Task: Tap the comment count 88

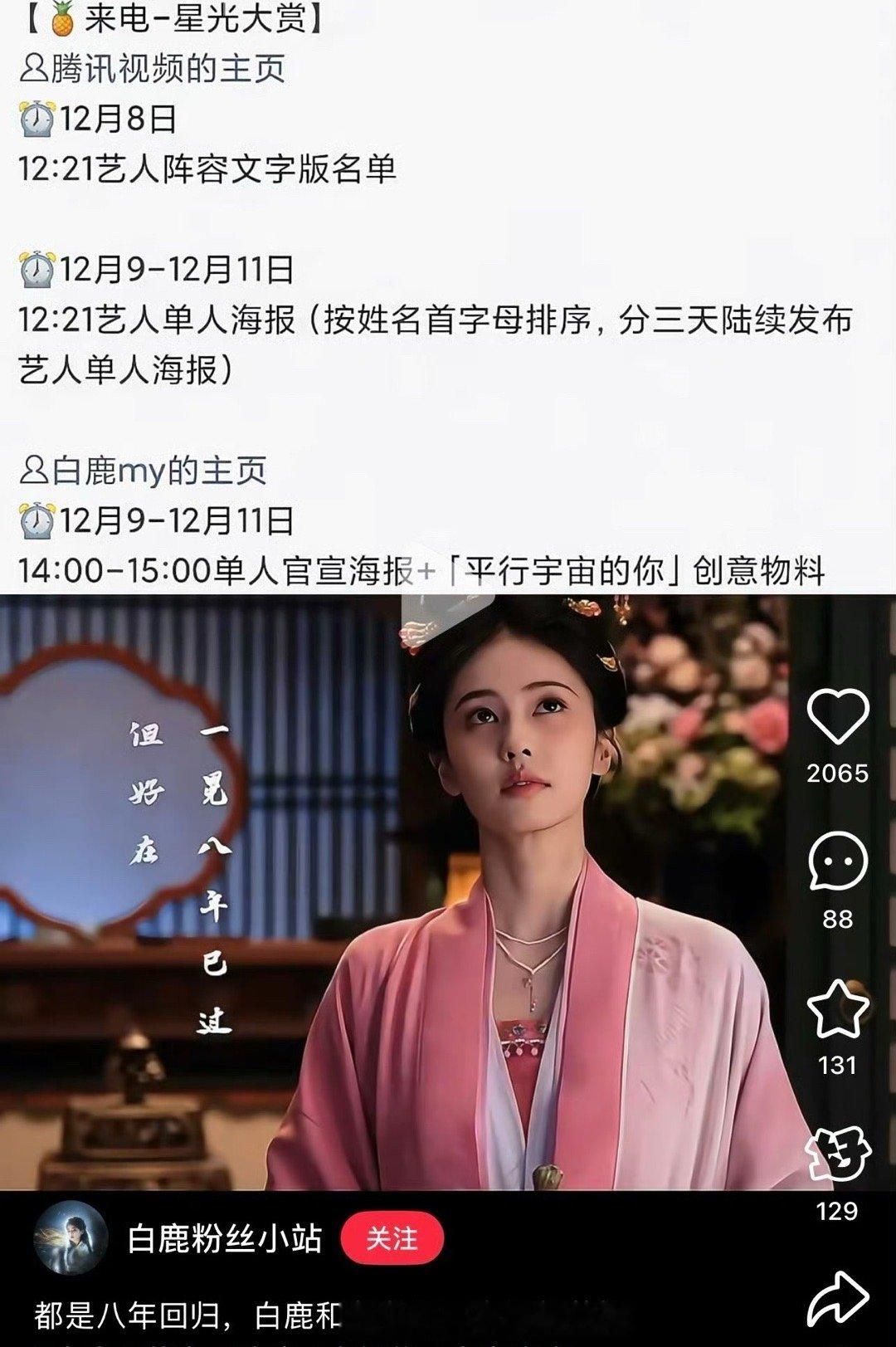Action: [x=838, y=920]
